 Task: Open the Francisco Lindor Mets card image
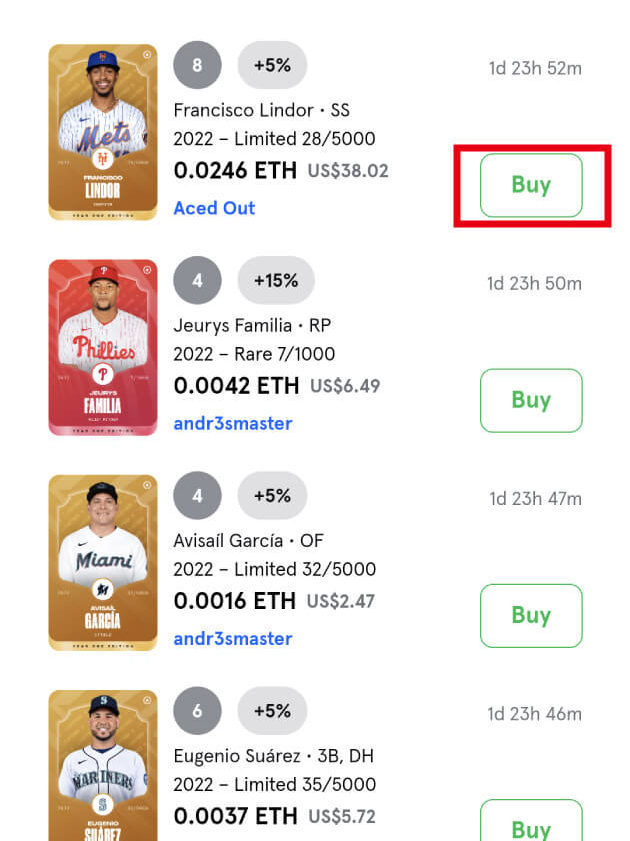(103, 132)
